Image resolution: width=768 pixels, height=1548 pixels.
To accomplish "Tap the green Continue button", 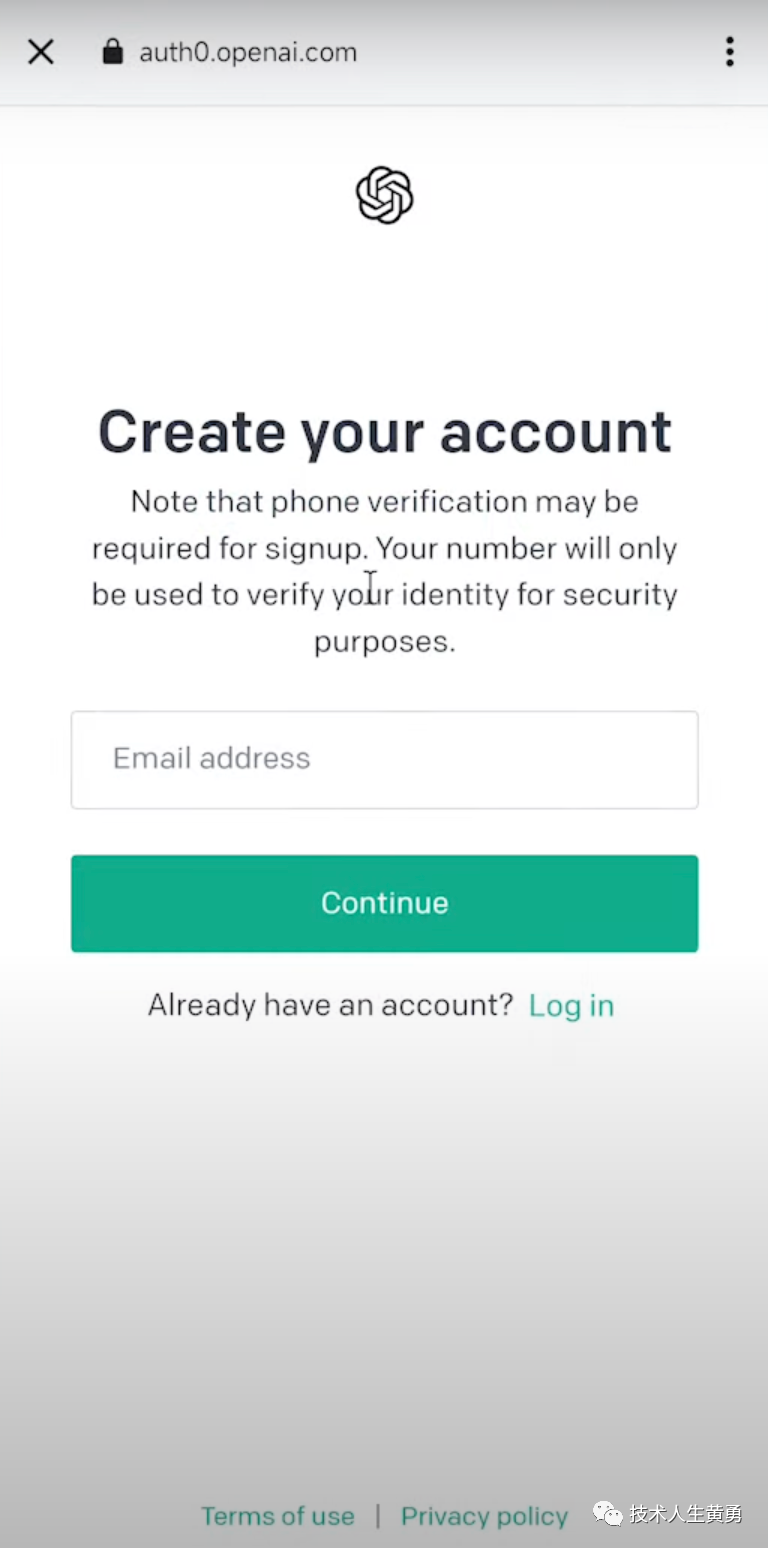I will click(x=384, y=903).
